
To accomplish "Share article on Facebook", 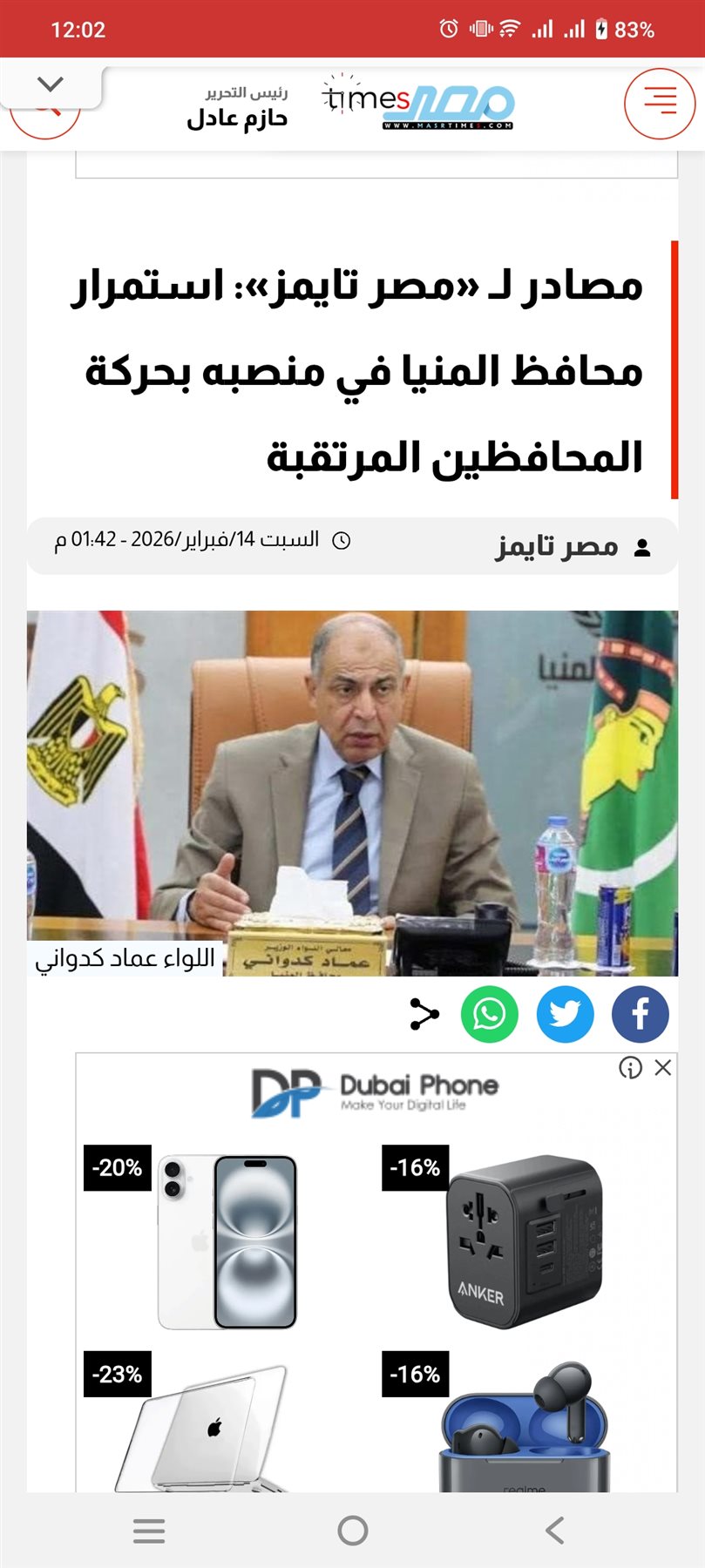I will pyautogui.click(x=641, y=1014).
